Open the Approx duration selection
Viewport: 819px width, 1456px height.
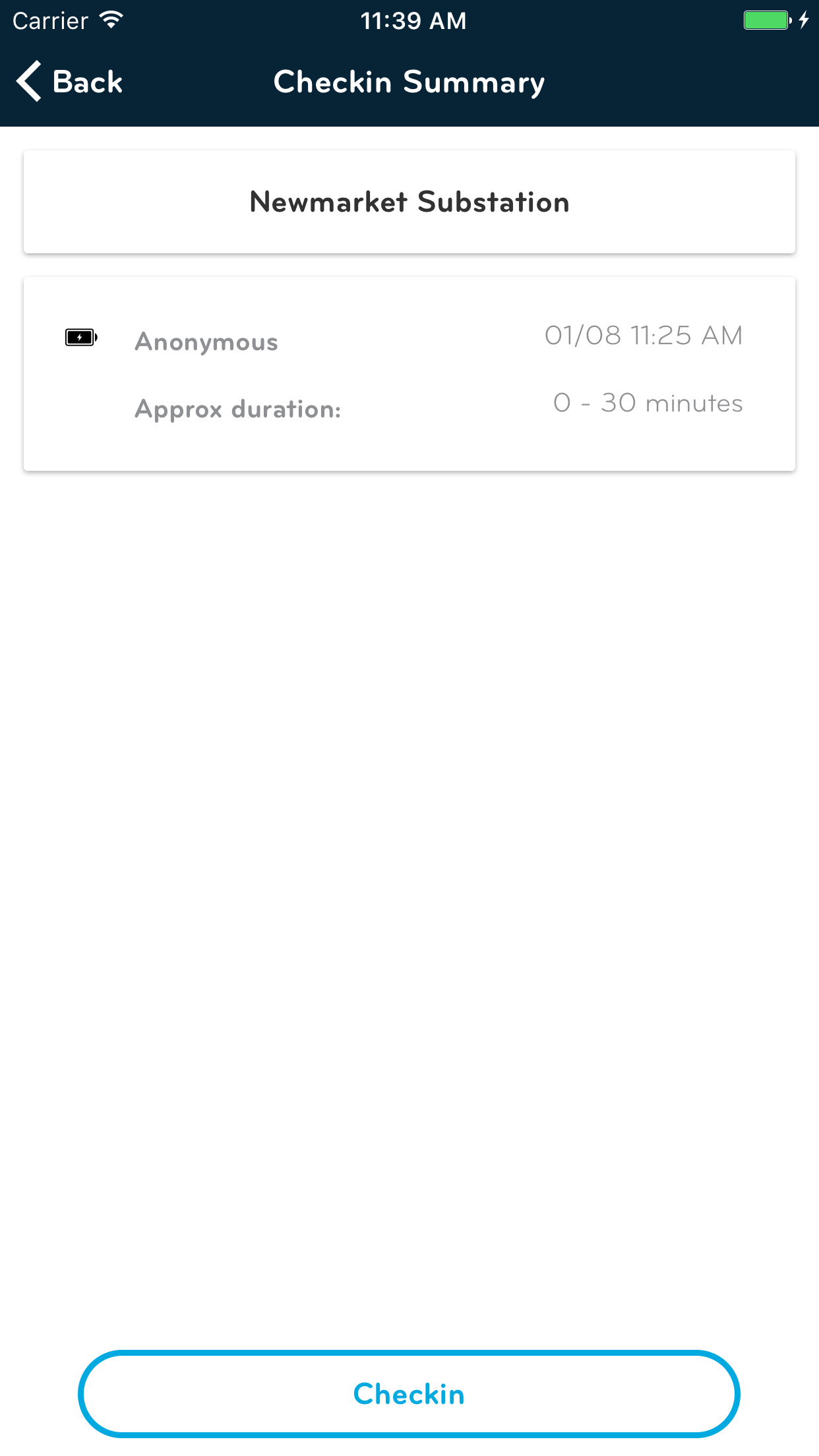[x=237, y=409]
